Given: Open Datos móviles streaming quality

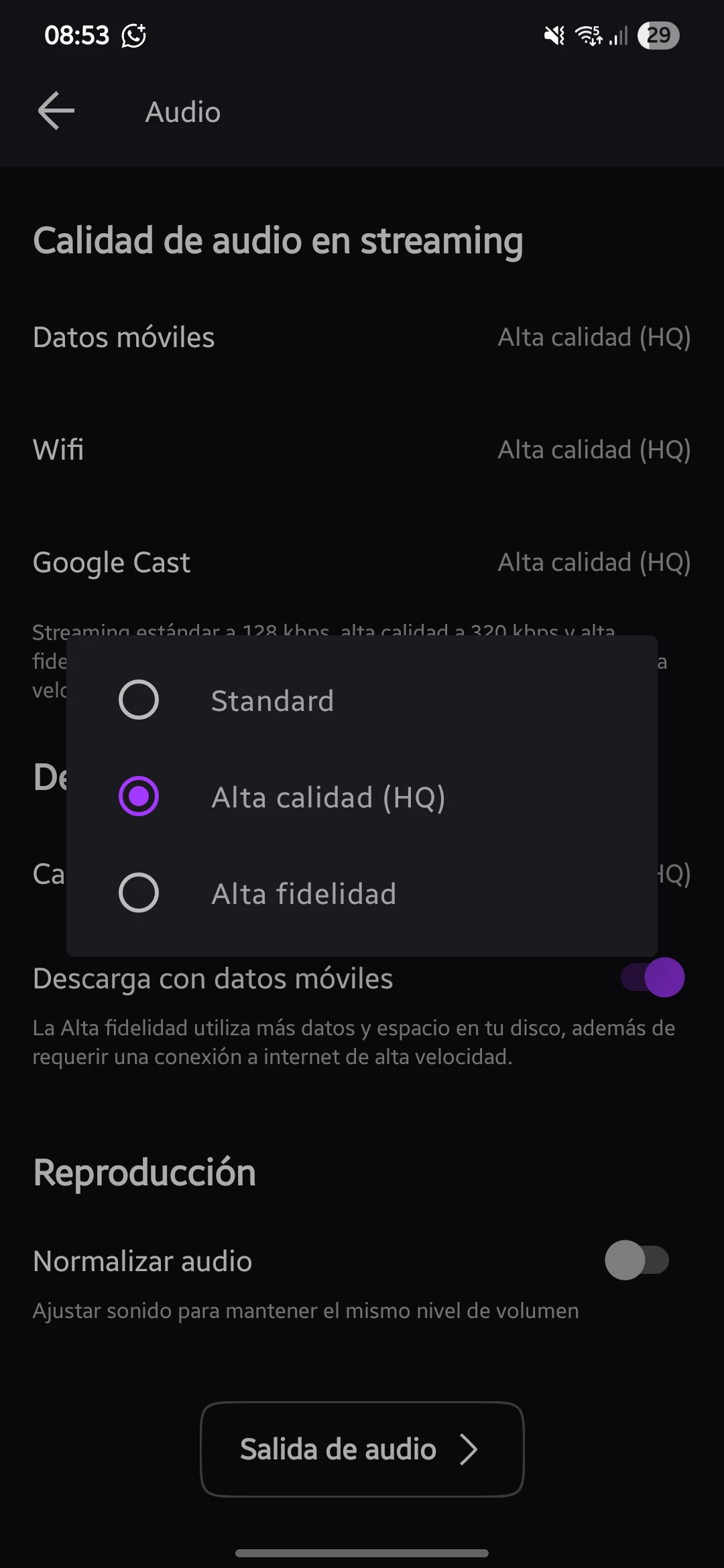Looking at the screenshot, I should [362, 337].
